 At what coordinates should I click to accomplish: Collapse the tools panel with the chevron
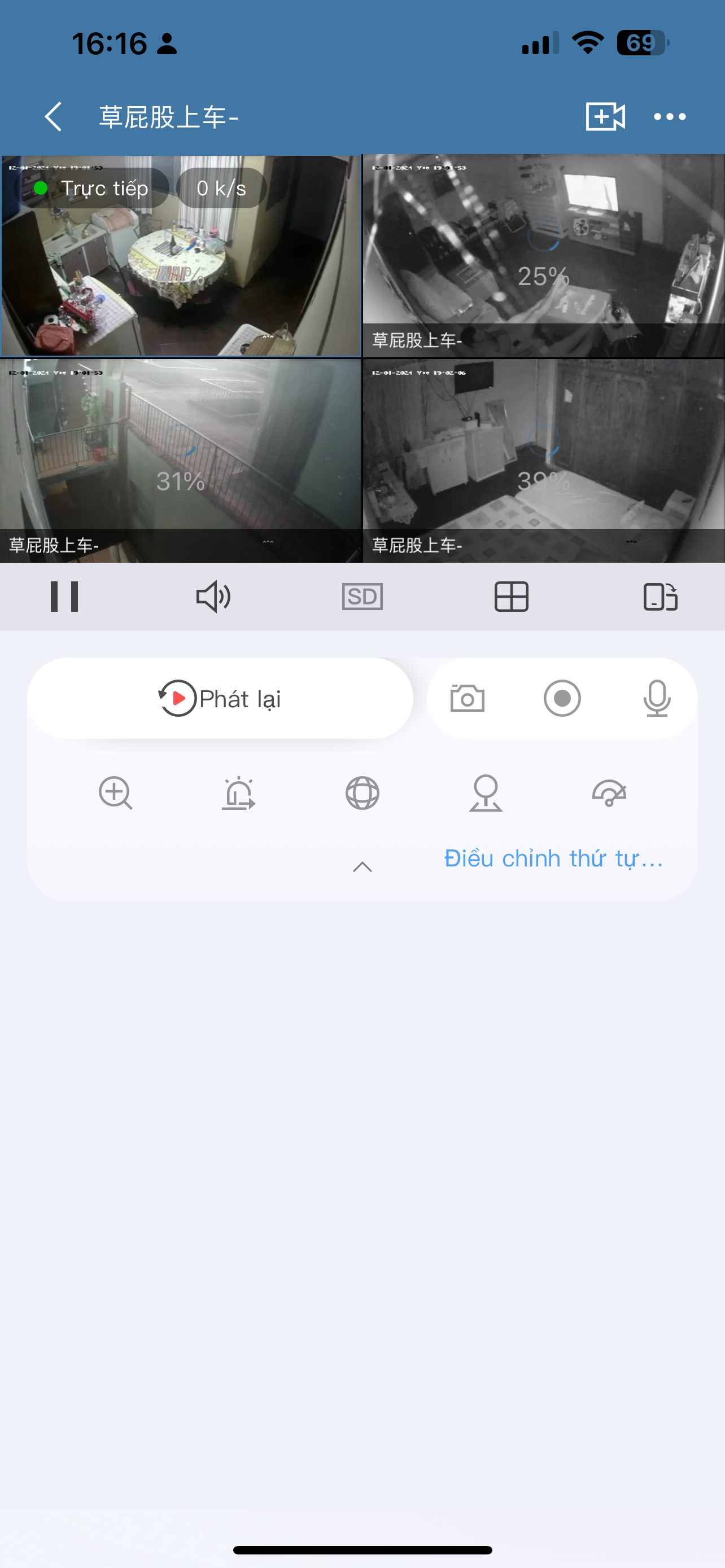(362, 867)
